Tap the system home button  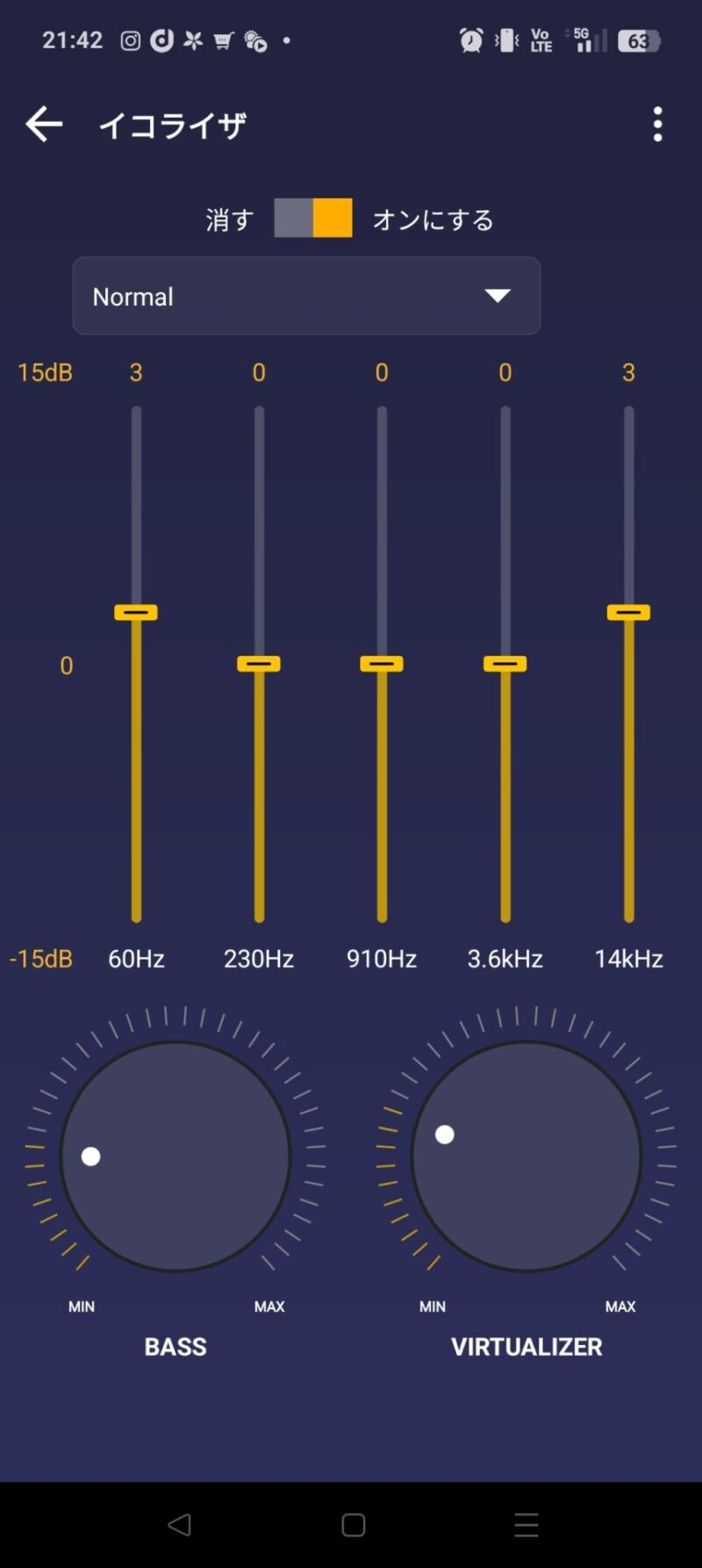point(354,1525)
